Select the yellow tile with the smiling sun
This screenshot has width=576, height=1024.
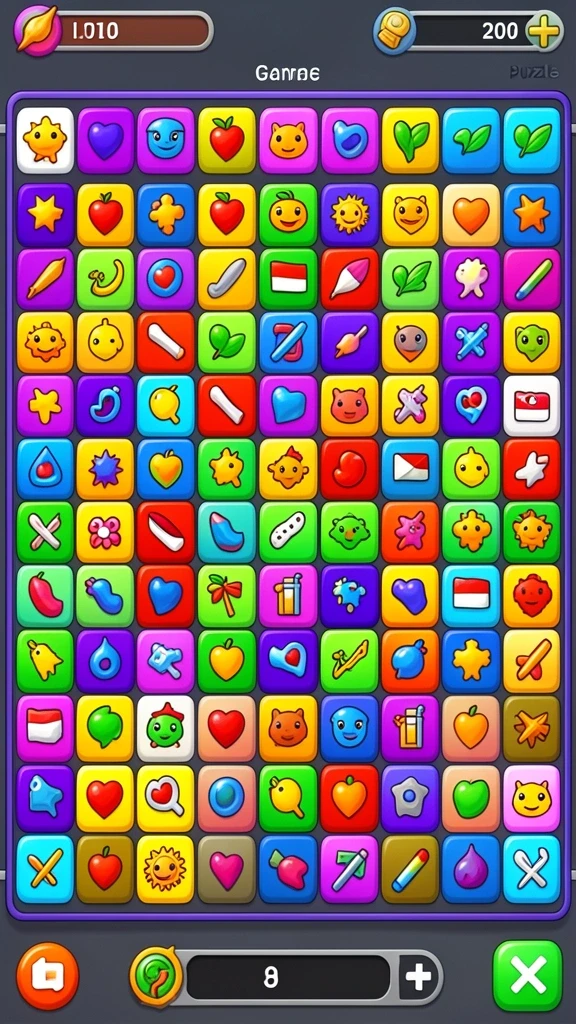[x=166, y=869]
